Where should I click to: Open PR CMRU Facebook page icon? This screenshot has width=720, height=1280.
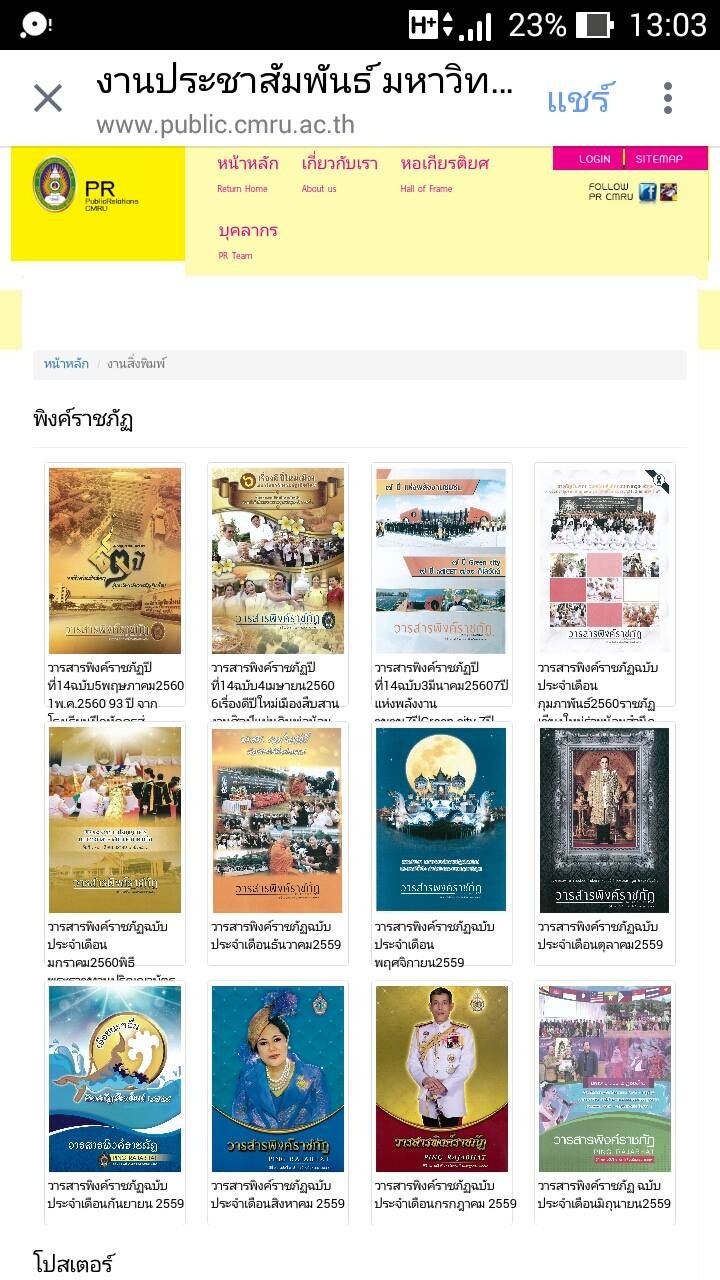click(648, 192)
